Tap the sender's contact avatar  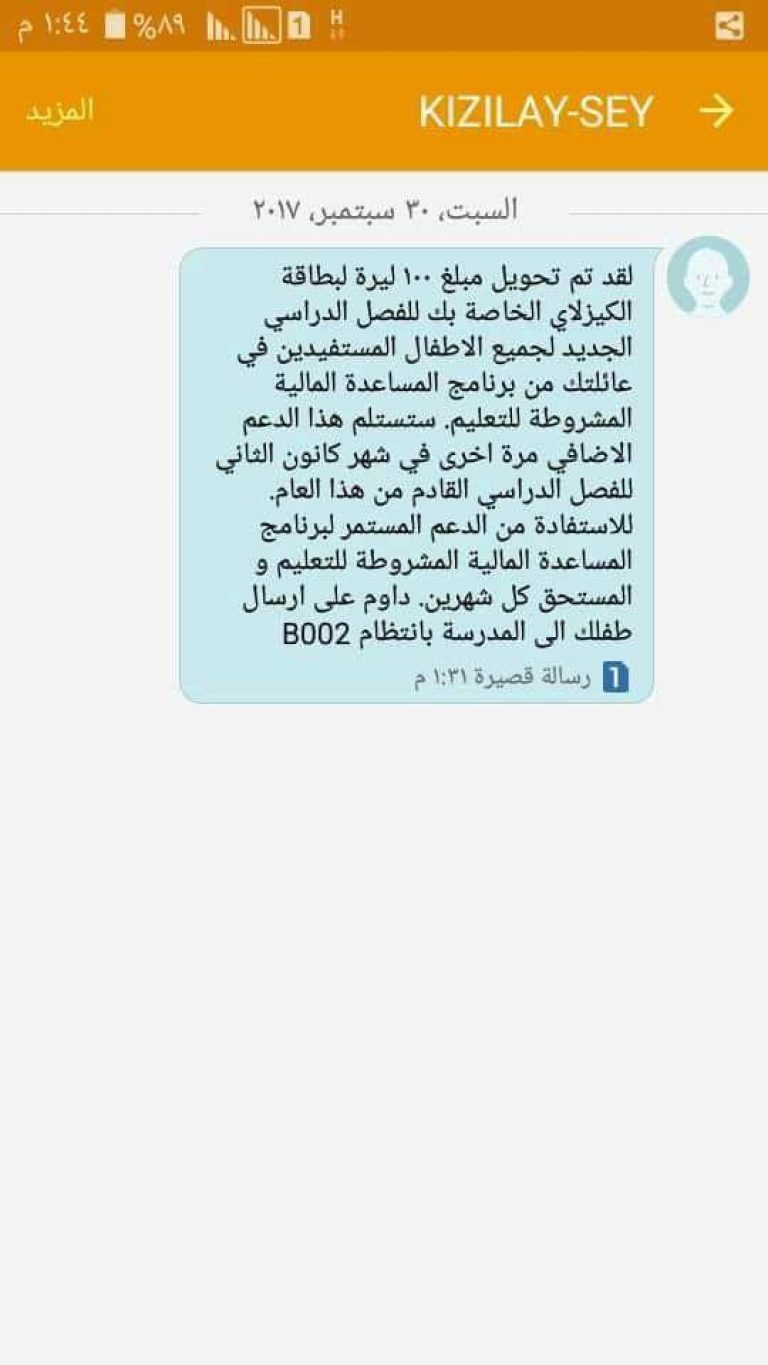(707, 277)
